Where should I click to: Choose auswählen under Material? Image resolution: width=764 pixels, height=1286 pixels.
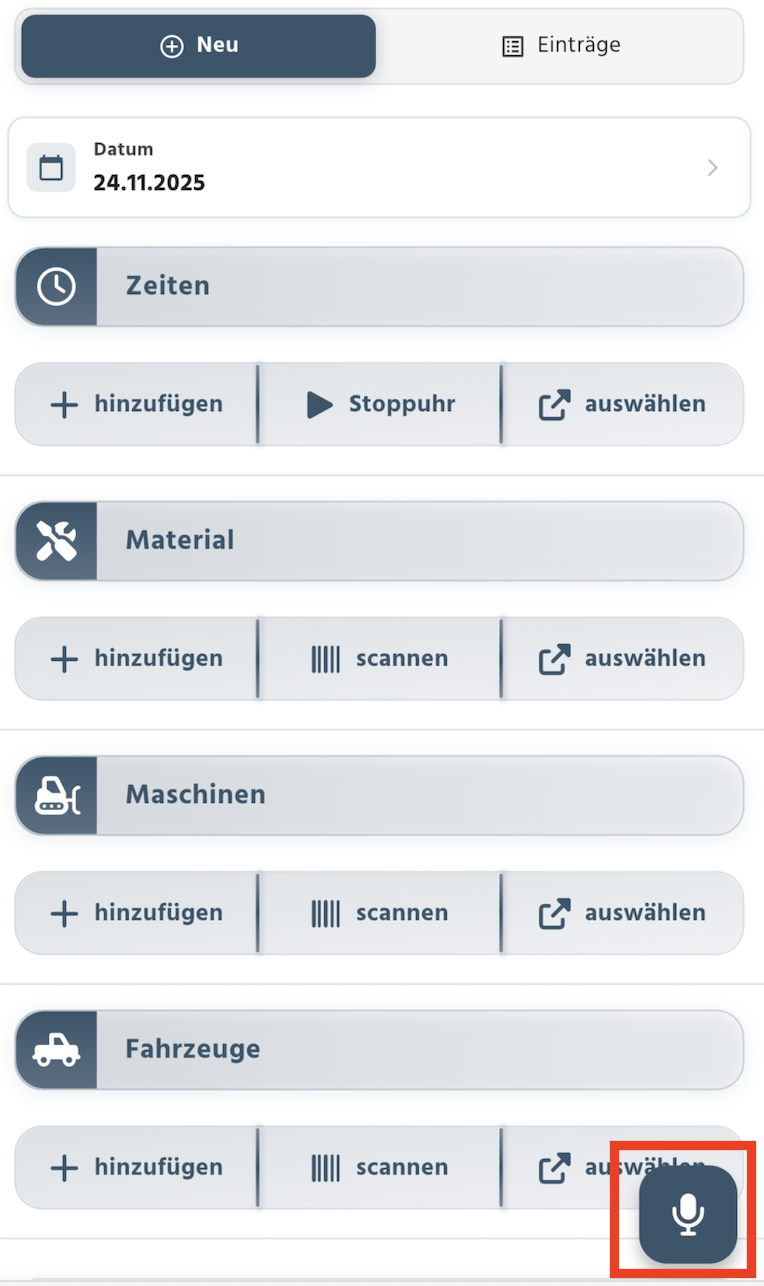pos(622,658)
